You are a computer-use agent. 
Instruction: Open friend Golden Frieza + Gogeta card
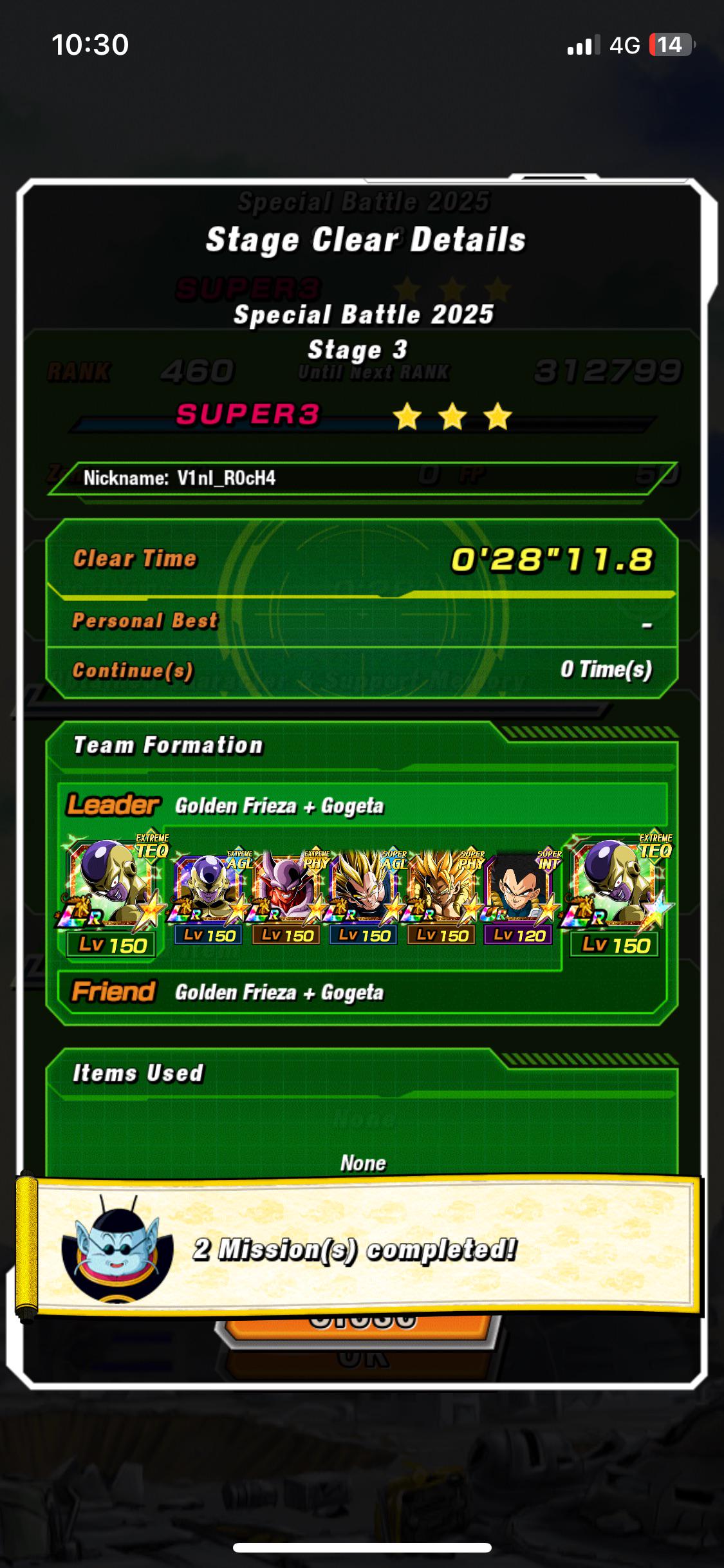(x=615, y=895)
